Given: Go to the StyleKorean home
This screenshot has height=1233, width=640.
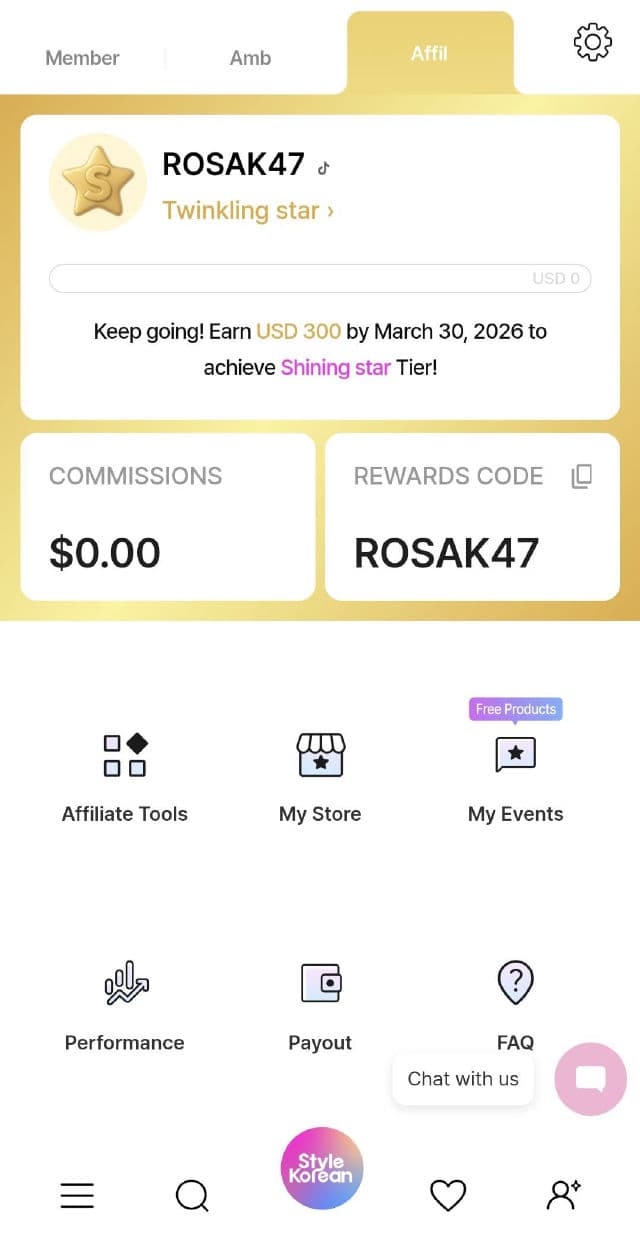Looking at the screenshot, I should tap(321, 1169).
